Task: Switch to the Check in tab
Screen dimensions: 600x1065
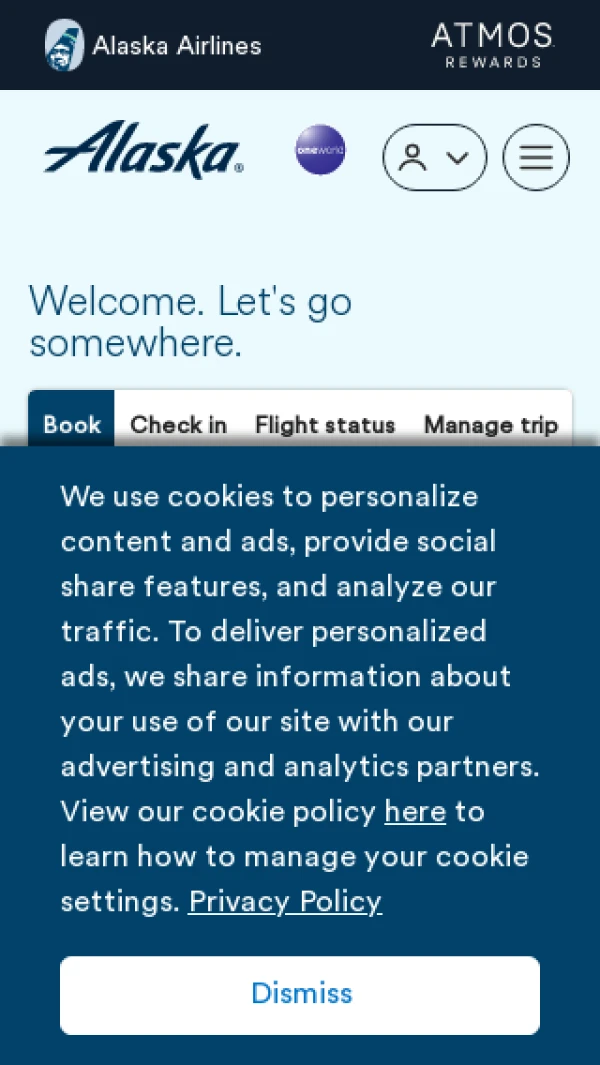Action: 178,425
